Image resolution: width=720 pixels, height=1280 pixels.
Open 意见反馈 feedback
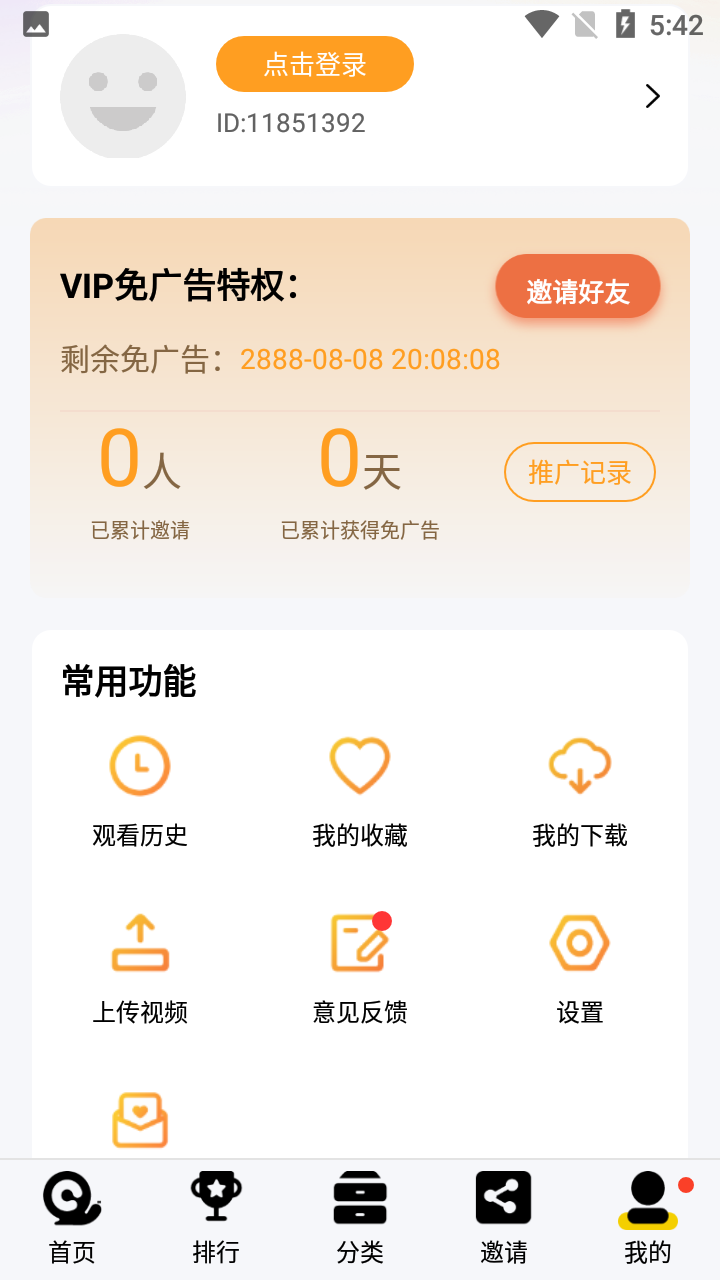point(360,969)
